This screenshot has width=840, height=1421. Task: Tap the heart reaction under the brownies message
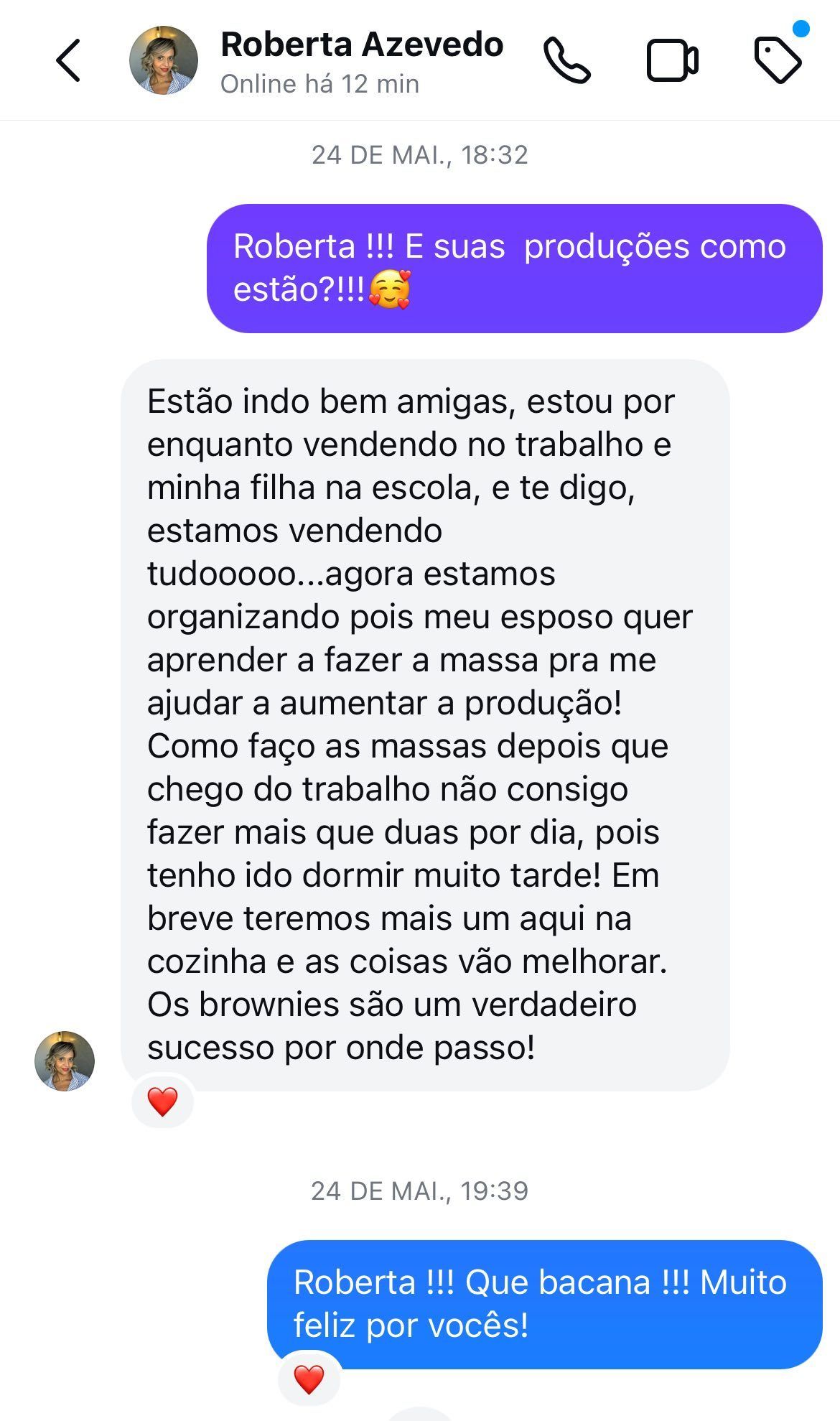[x=163, y=1101]
